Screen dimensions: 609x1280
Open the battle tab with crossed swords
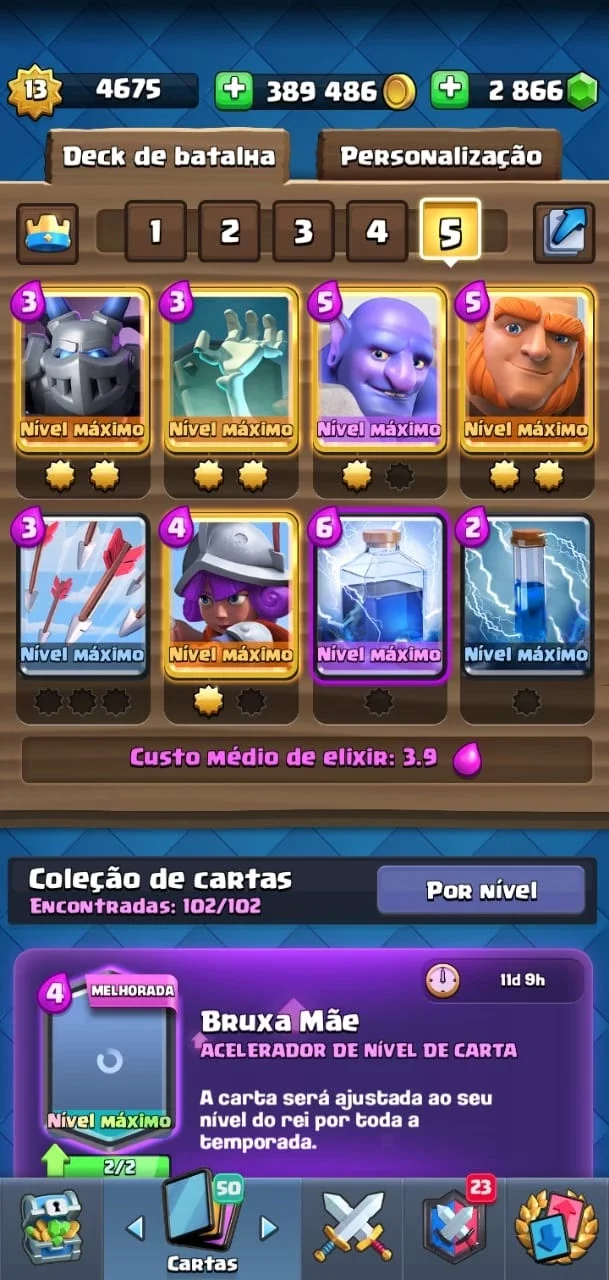353,1227
